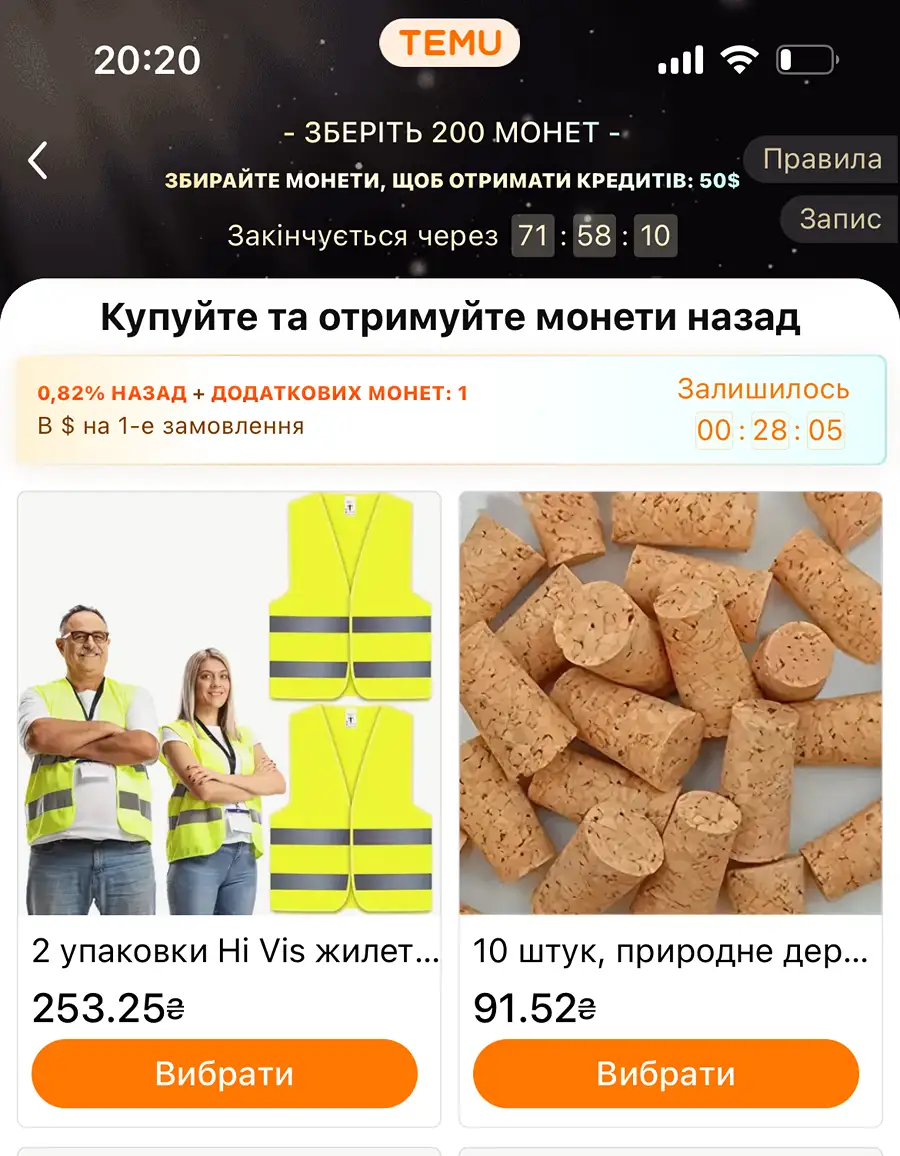The image size is (900, 1156).
Task: Select Вибрати for the 91.52₴ corks
Action: point(666,1074)
